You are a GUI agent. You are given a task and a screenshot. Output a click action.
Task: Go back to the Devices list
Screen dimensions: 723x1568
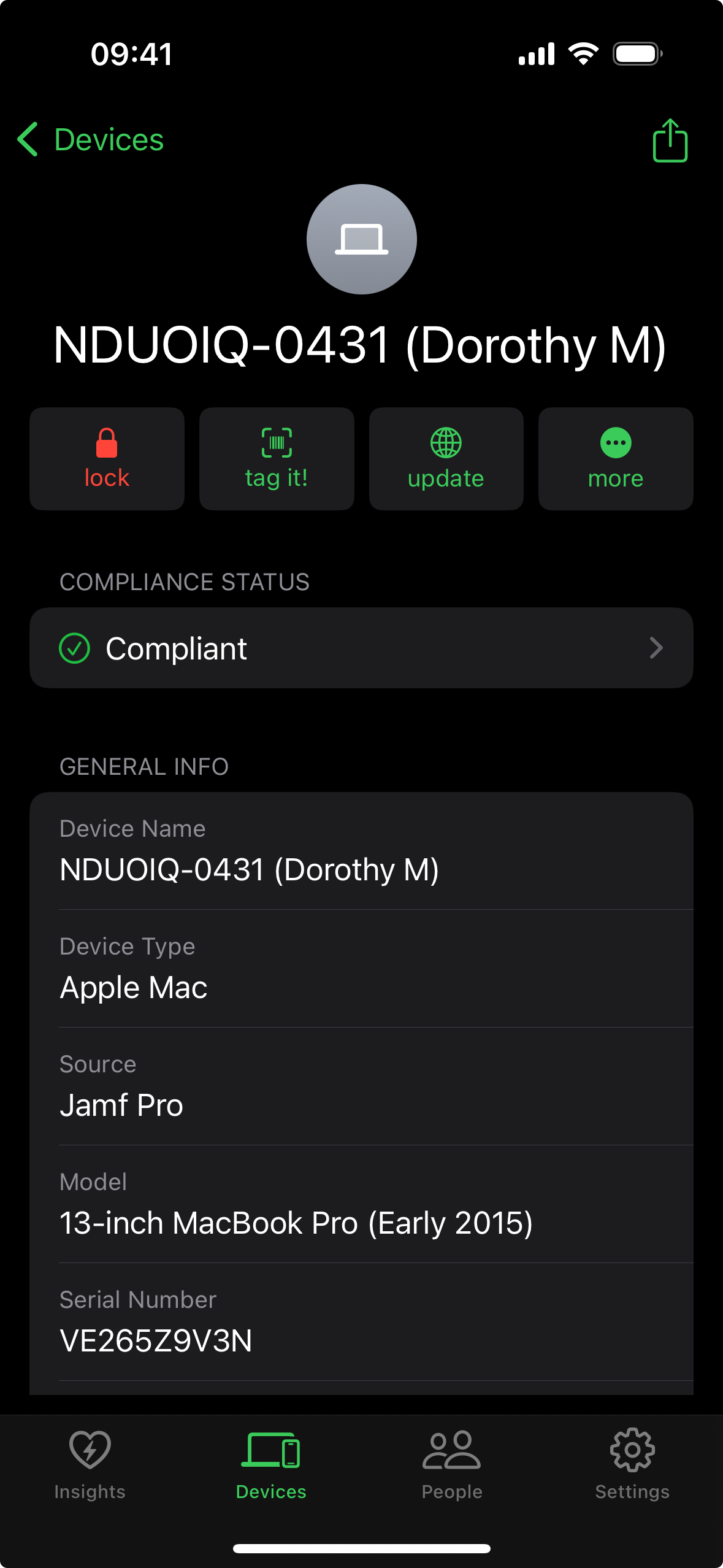click(91, 140)
